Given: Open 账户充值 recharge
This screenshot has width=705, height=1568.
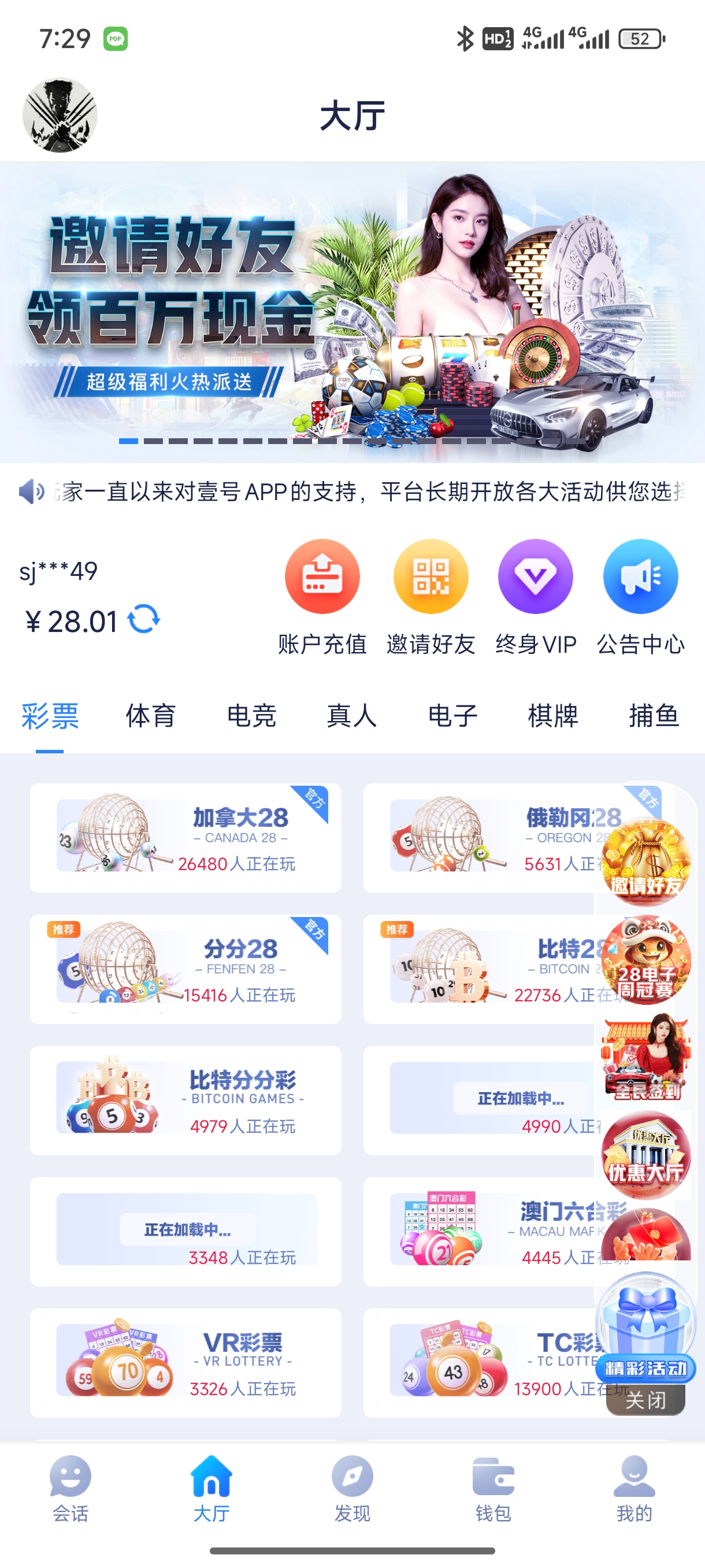Looking at the screenshot, I should coord(322,596).
